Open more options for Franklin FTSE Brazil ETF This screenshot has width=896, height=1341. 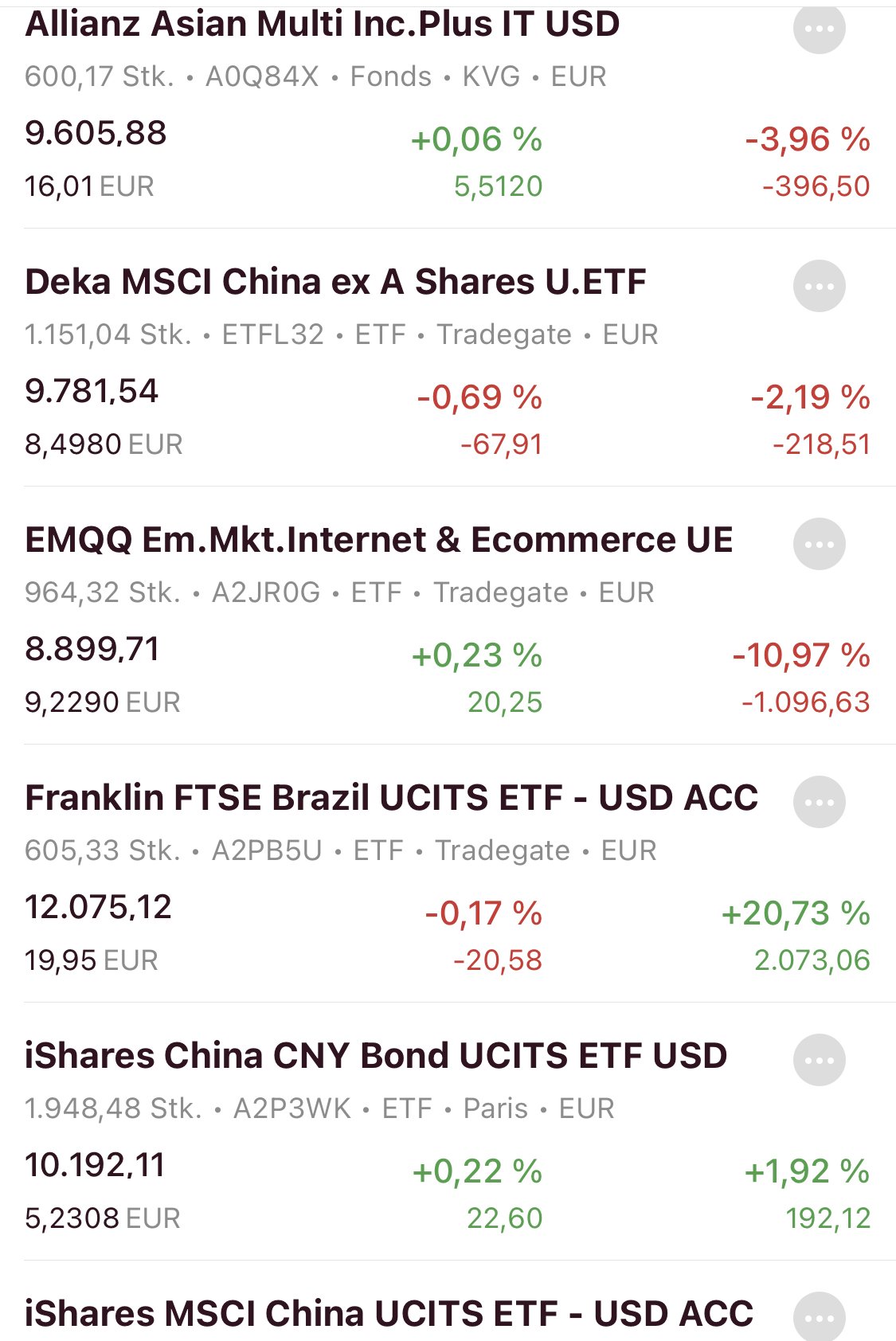[819, 803]
